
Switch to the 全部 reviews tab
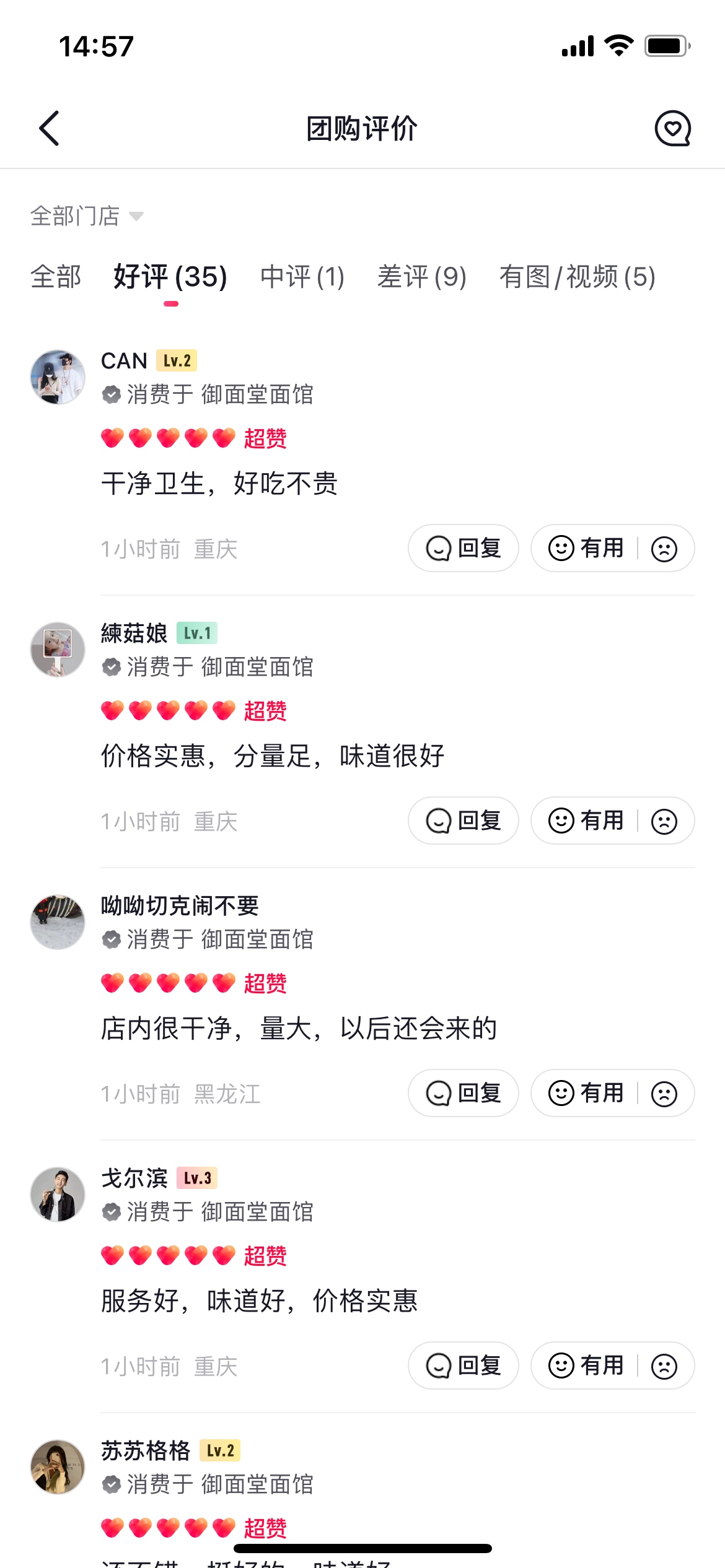56,277
